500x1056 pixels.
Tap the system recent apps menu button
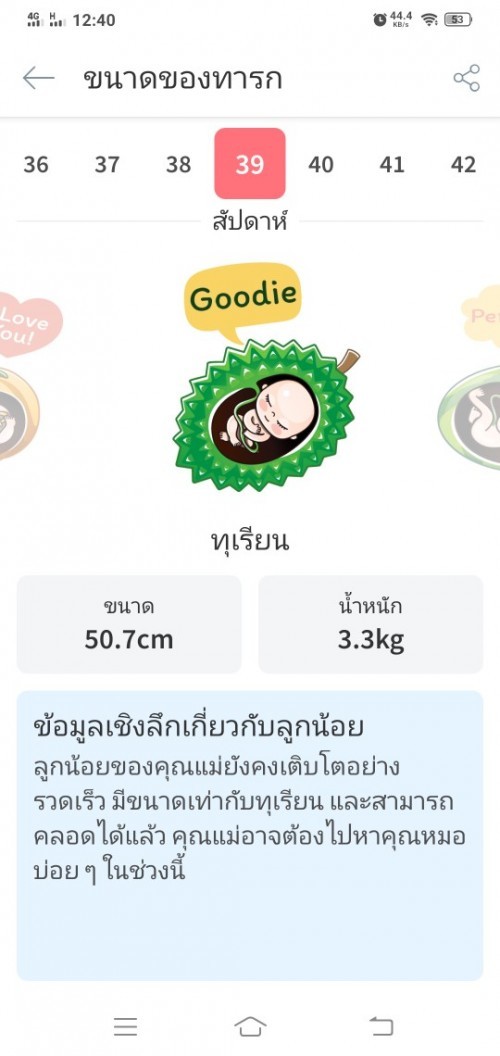(125, 1026)
